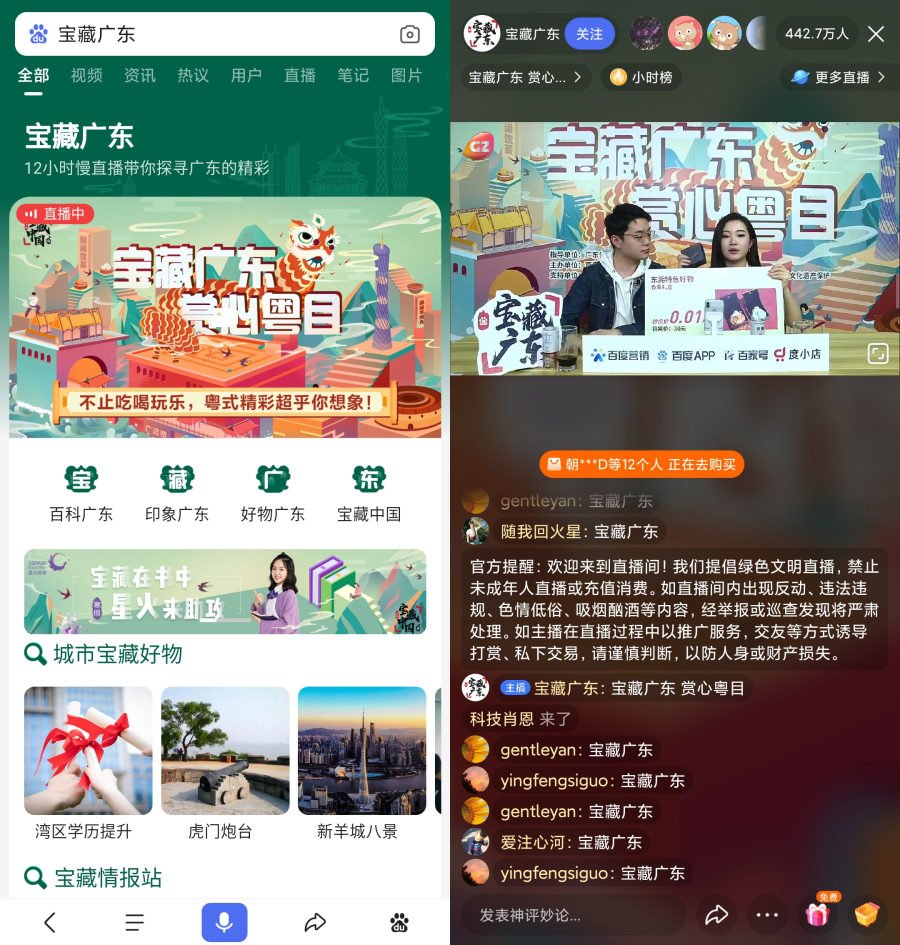Open the 湾区学历提升 card
The width and height of the screenshot is (900, 945).
tap(88, 762)
